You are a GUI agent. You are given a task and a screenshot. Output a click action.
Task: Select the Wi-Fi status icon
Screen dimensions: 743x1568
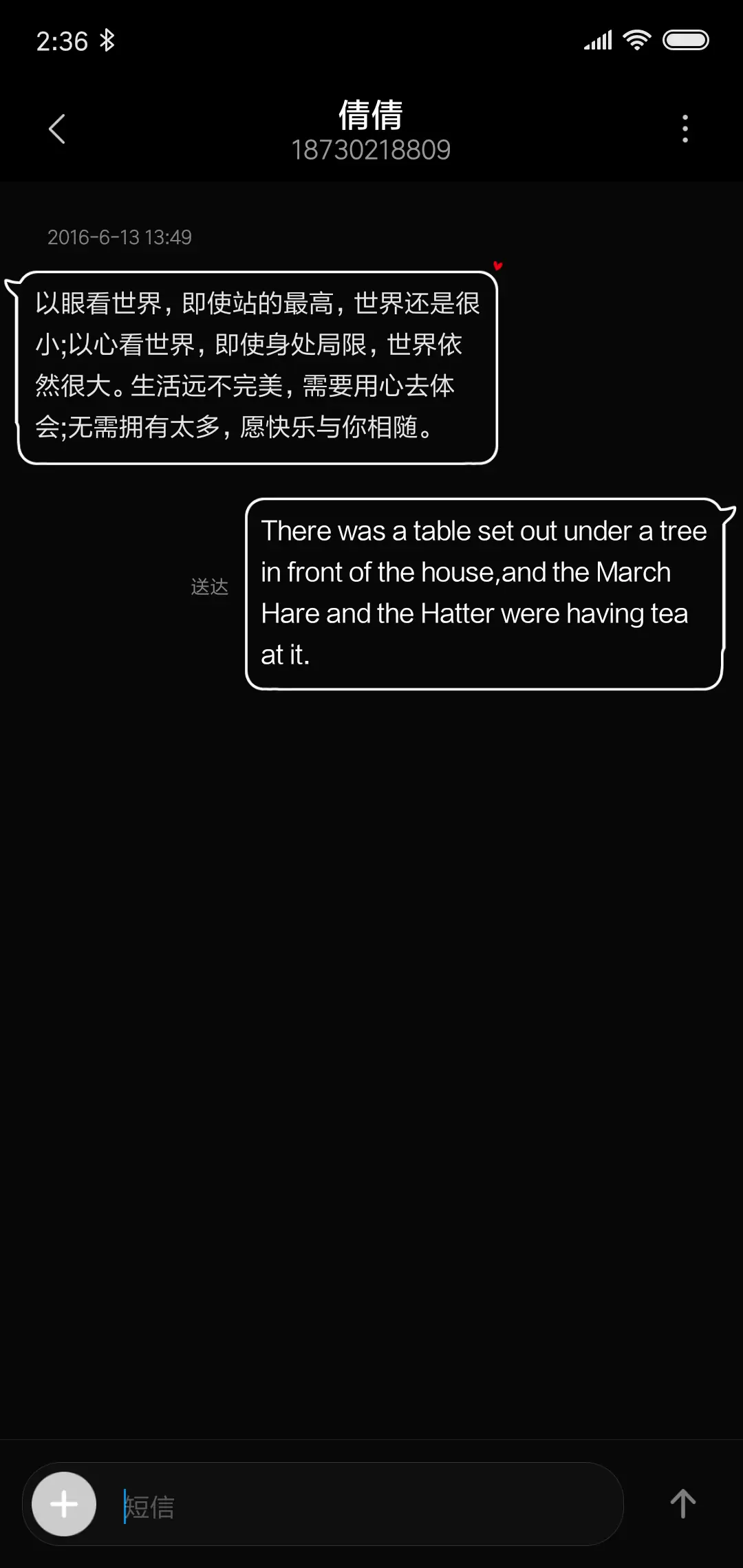click(x=636, y=40)
